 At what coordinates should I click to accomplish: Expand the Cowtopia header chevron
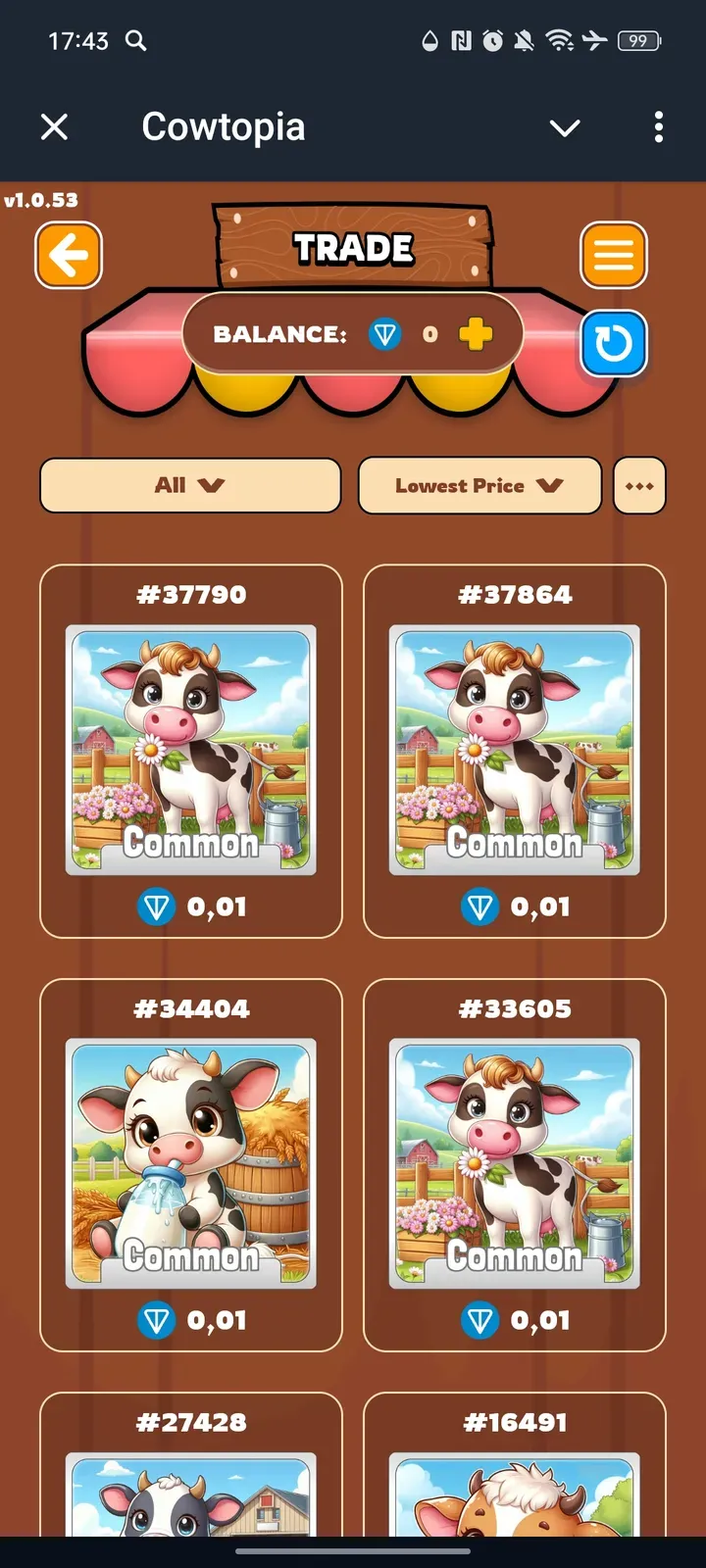coord(565,128)
